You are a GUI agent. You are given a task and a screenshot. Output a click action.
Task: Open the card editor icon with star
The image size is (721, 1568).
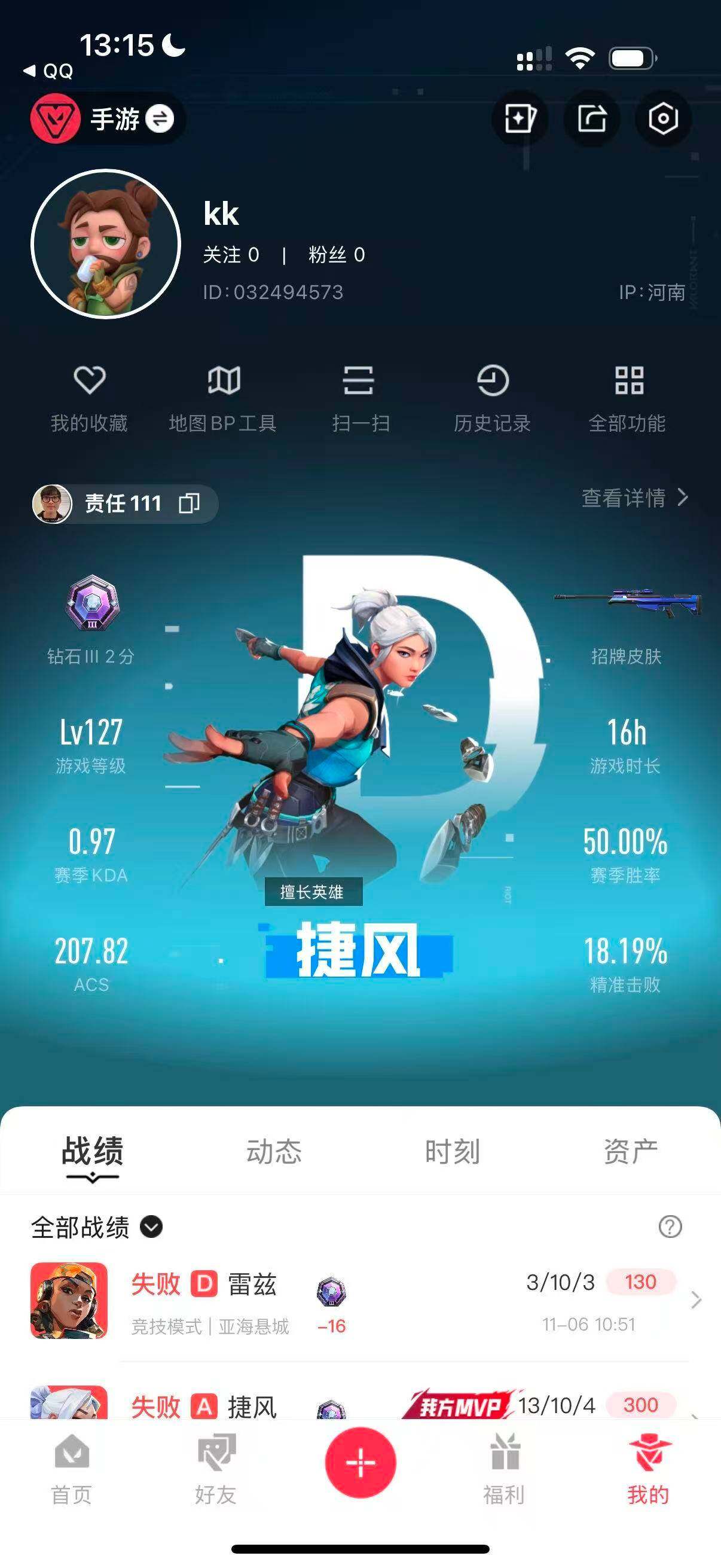(x=520, y=118)
